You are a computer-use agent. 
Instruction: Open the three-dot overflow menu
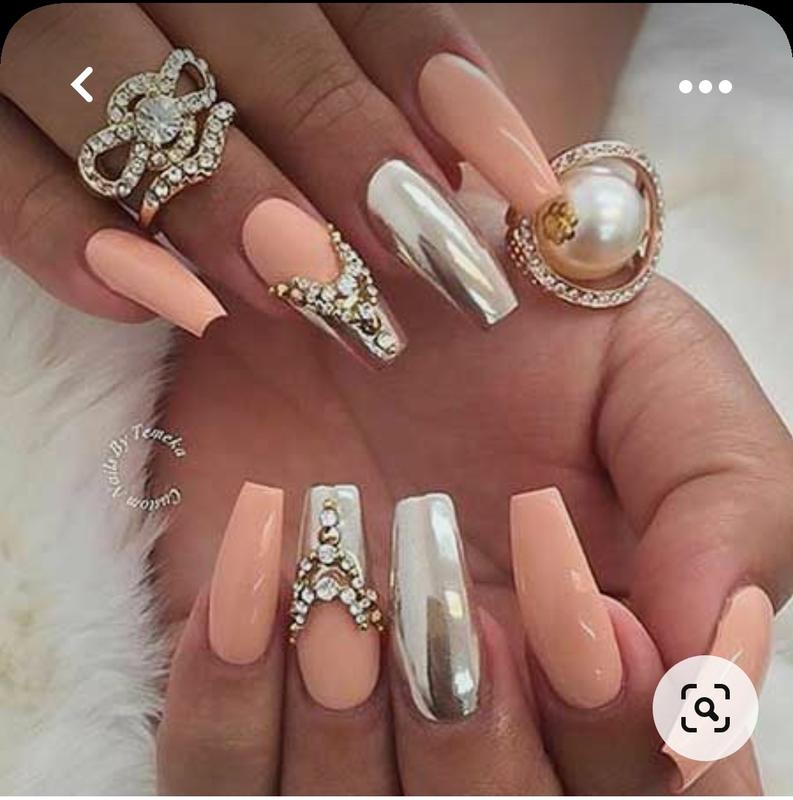[705, 87]
